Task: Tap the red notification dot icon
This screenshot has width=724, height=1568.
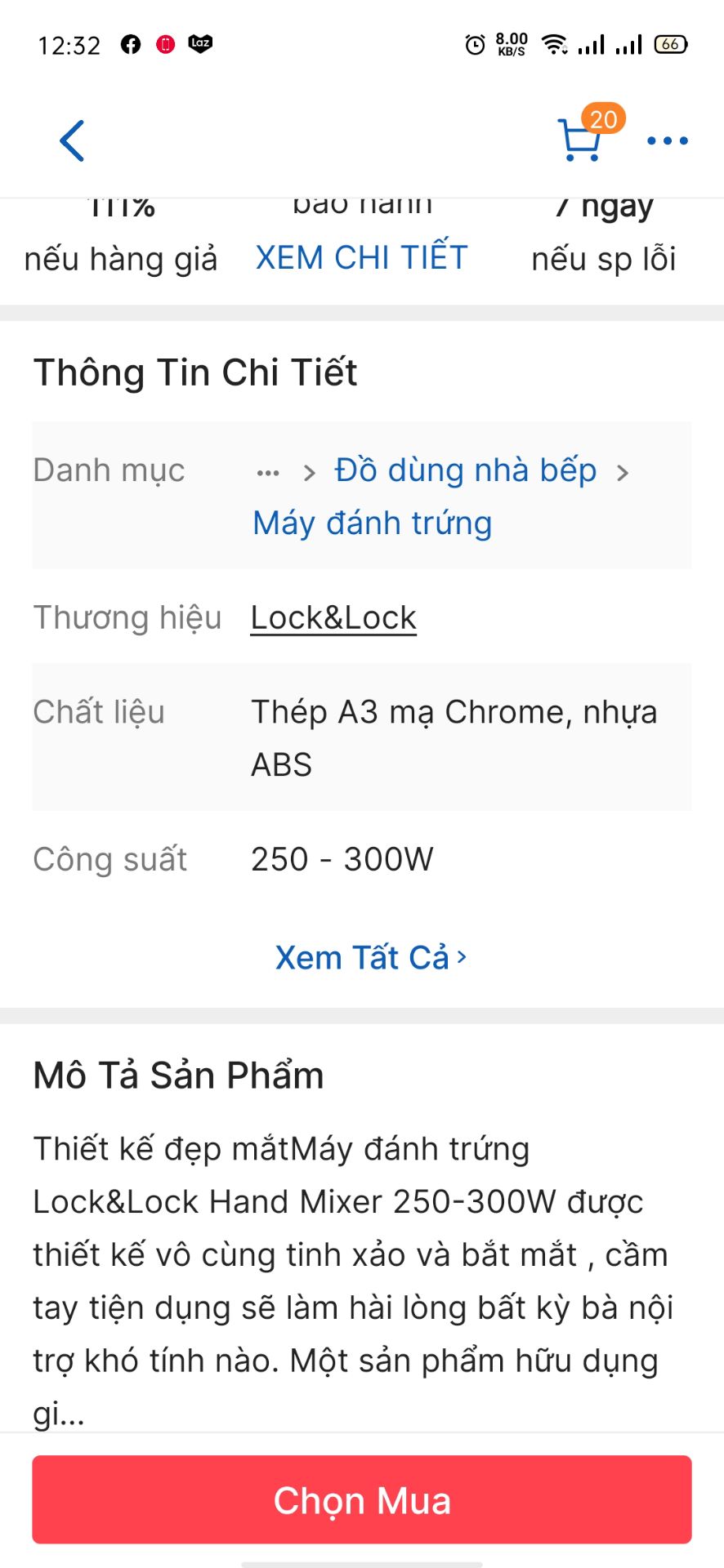Action: pyautogui.click(x=166, y=45)
